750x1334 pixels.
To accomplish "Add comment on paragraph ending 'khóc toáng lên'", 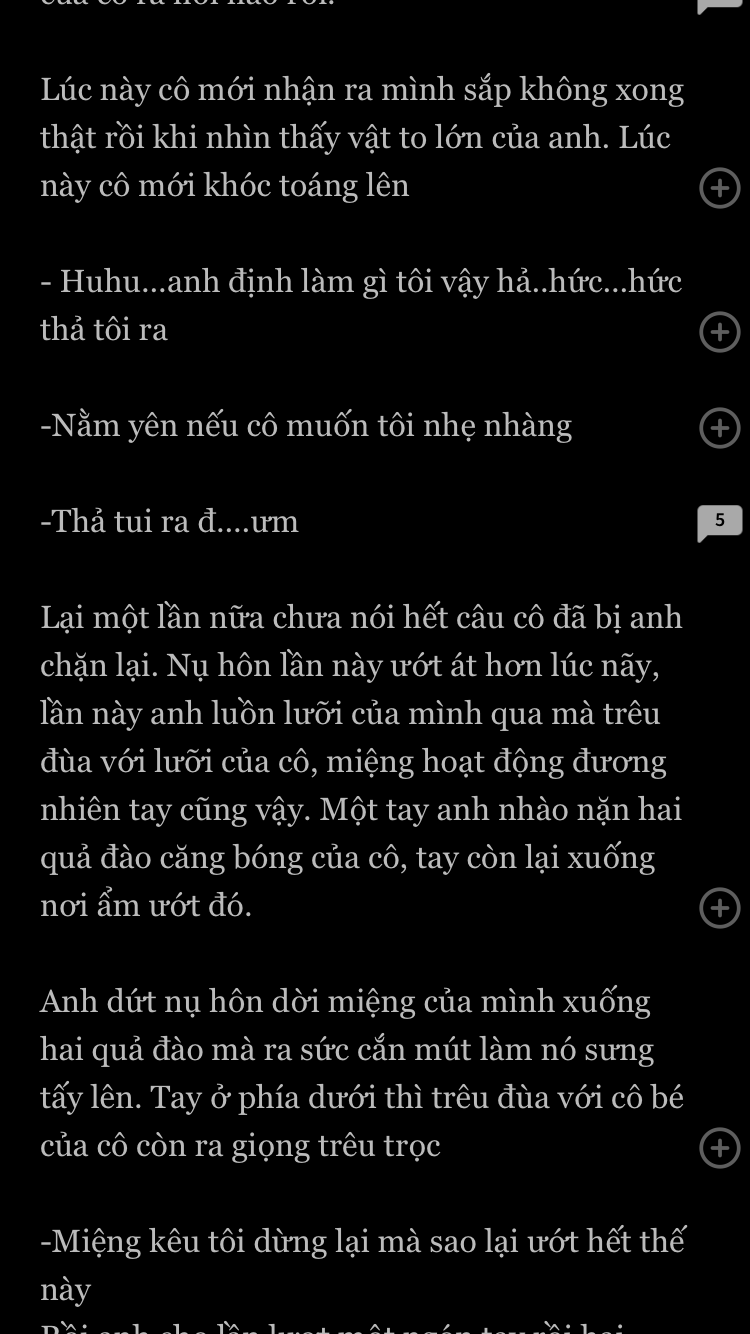I will click(x=719, y=188).
